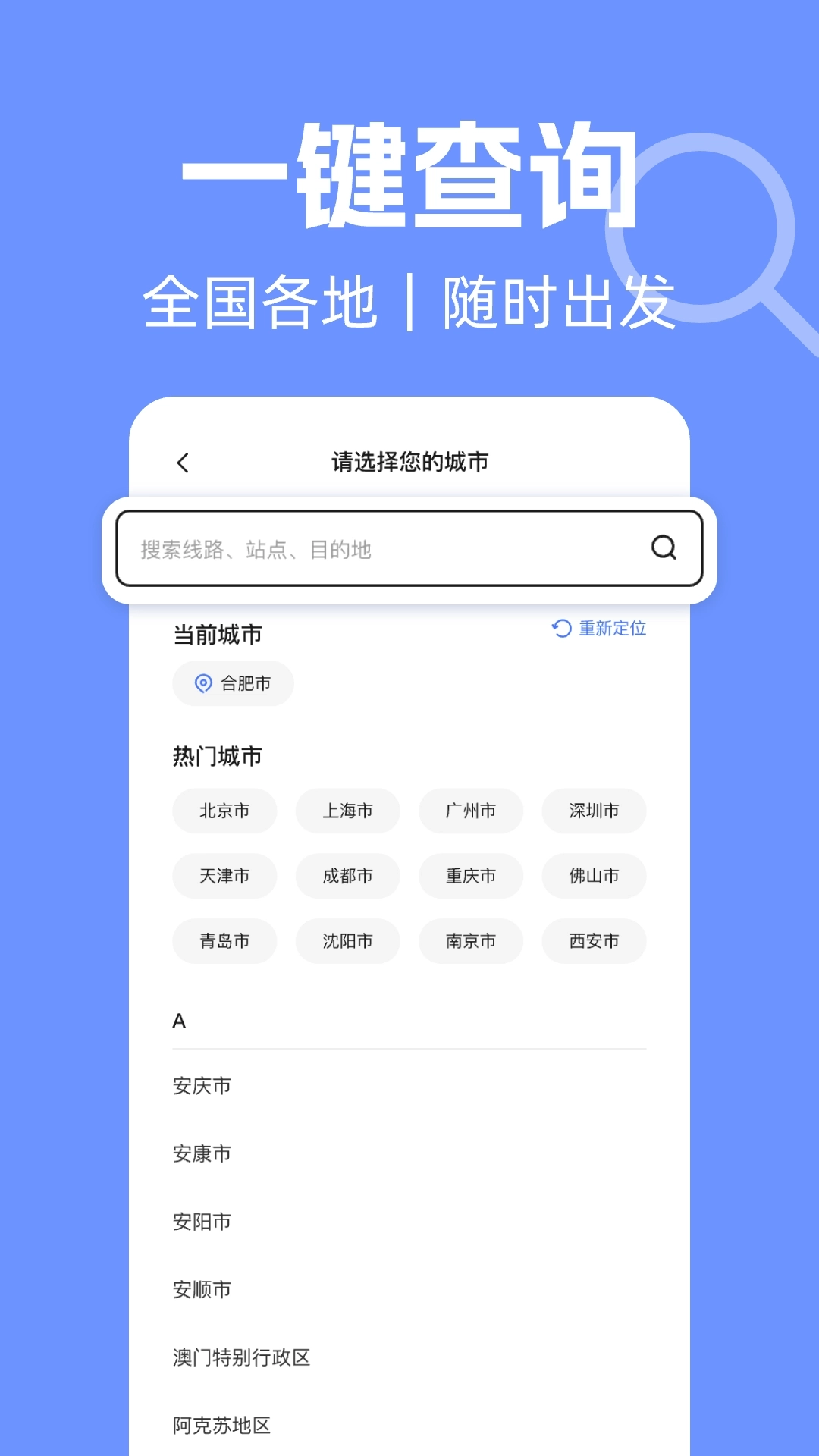Tap 沈阳市 in the hot city list

click(347, 941)
